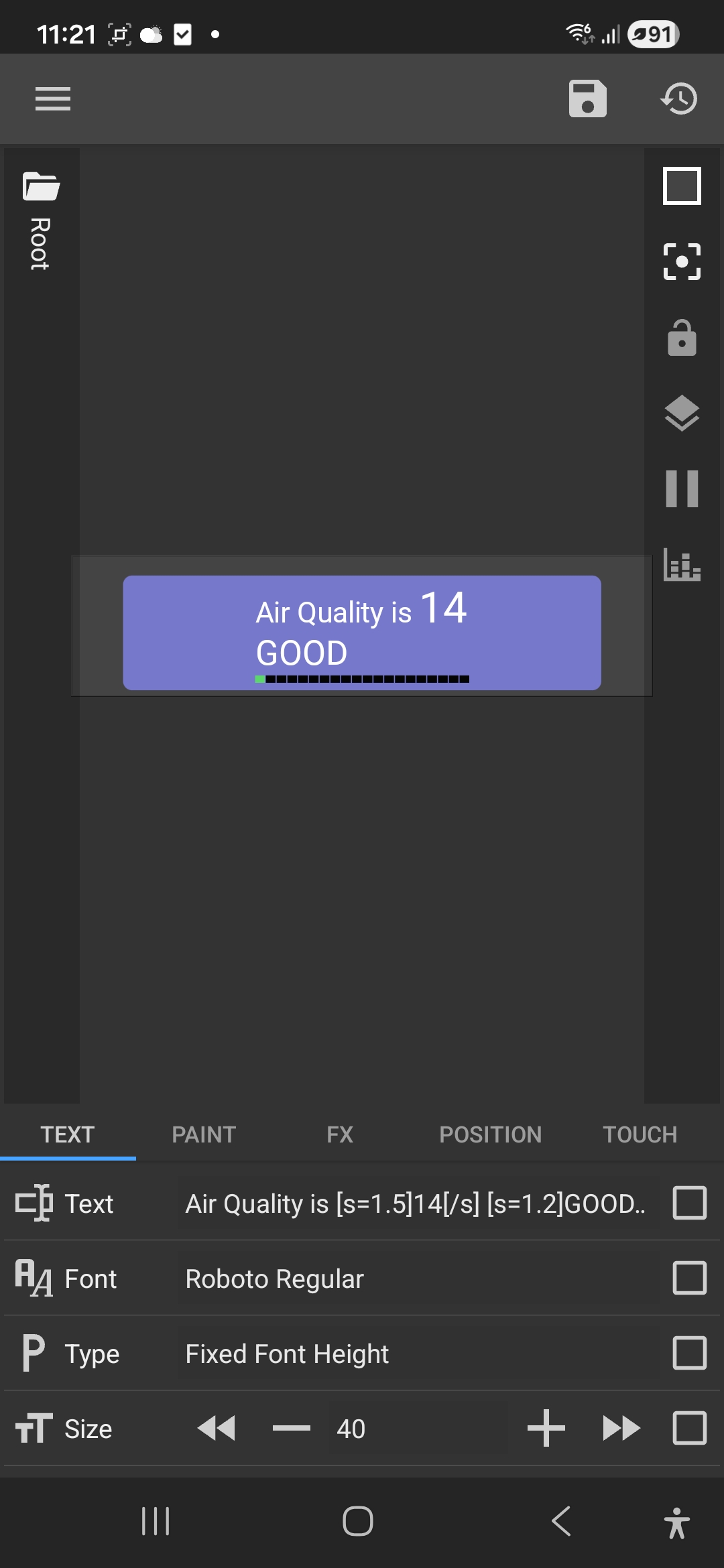The image size is (724, 1568).
Task: Open the hamburger drawer menu
Action: [x=53, y=99]
